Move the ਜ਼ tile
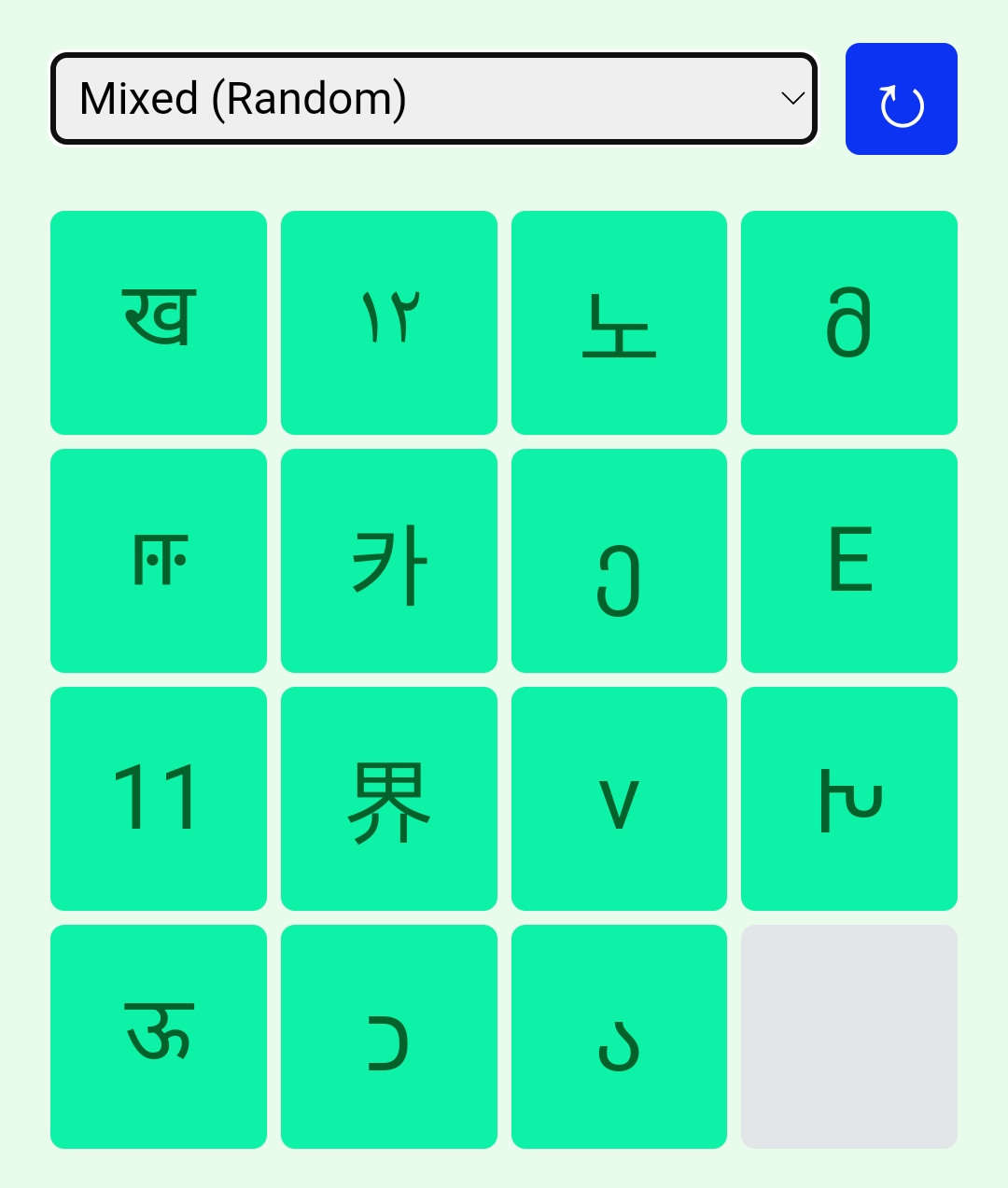This screenshot has height=1188, width=1008. pos(159,561)
